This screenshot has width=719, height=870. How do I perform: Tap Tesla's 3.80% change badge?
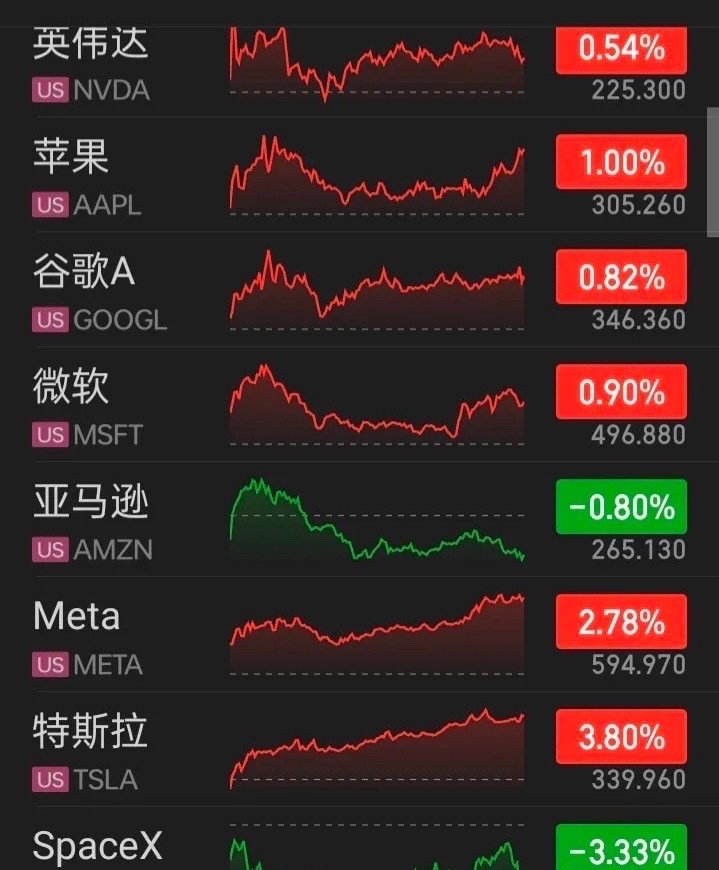tap(621, 736)
